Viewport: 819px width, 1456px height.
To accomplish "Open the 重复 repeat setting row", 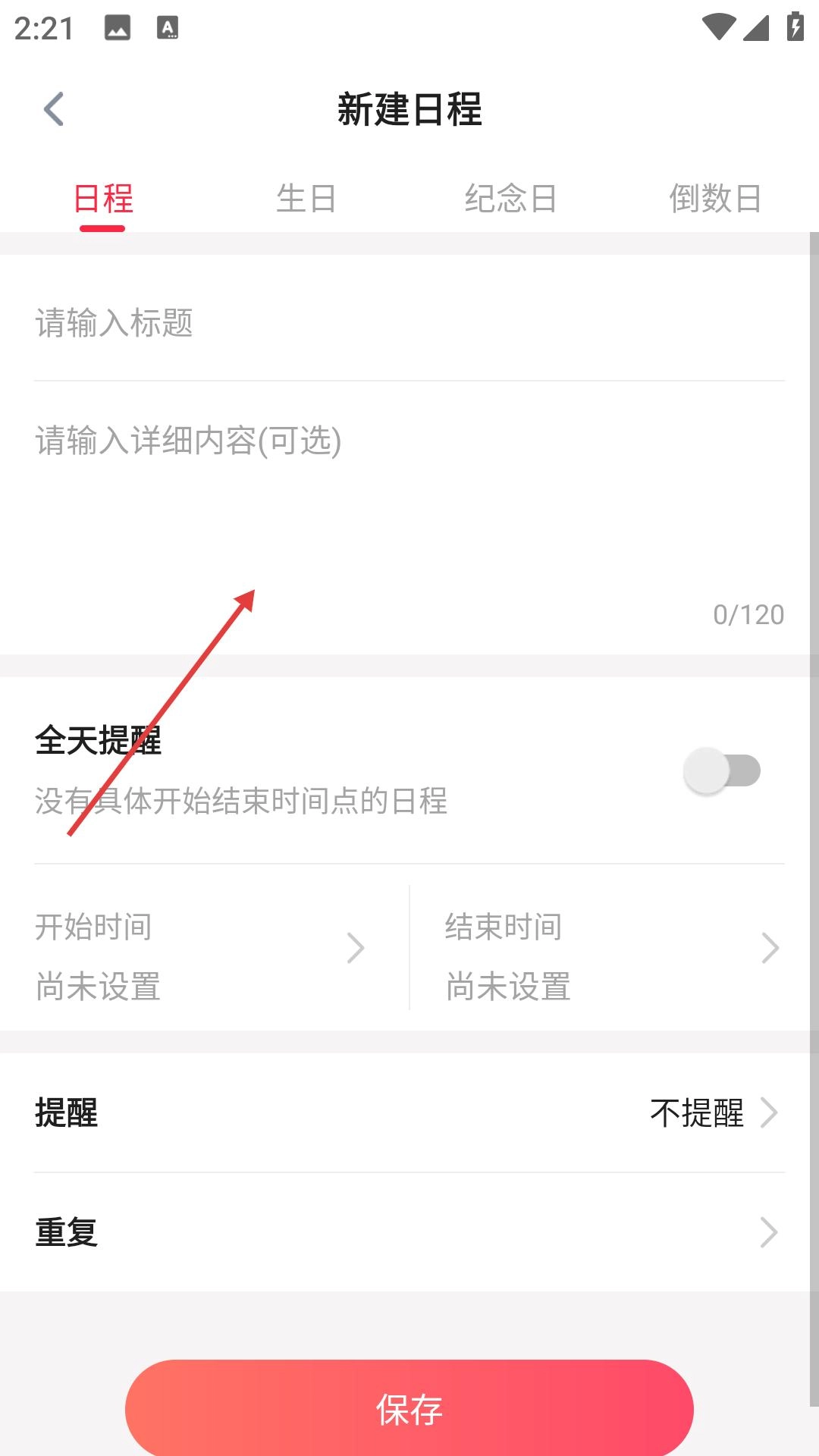I will click(409, 1232).
